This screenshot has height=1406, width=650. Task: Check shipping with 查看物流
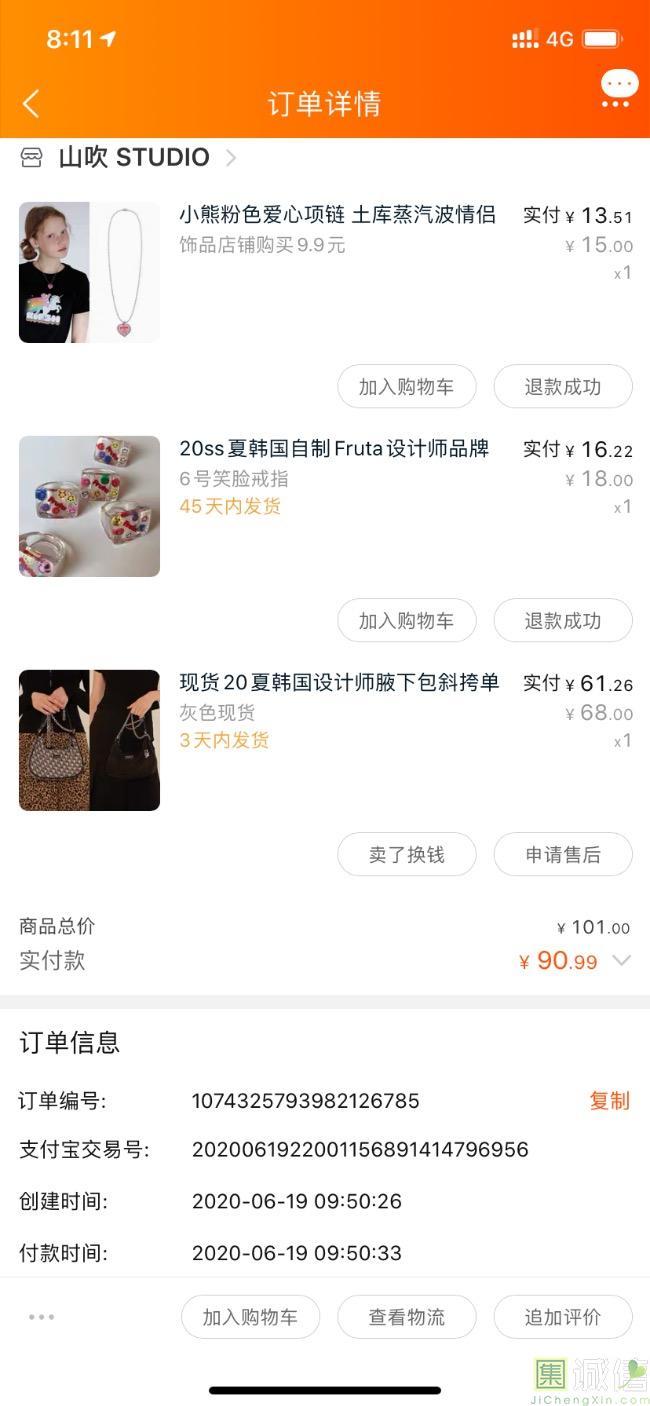(x=406, y=1317)
